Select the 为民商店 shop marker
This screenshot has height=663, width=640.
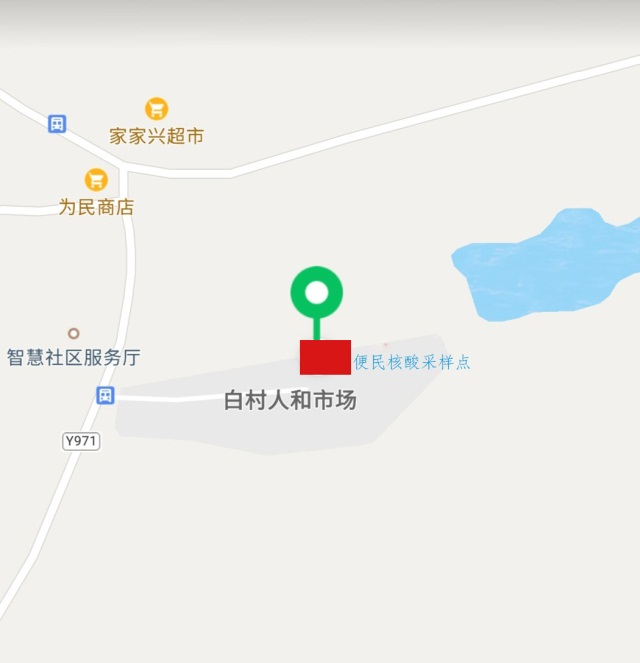[96, 180]
